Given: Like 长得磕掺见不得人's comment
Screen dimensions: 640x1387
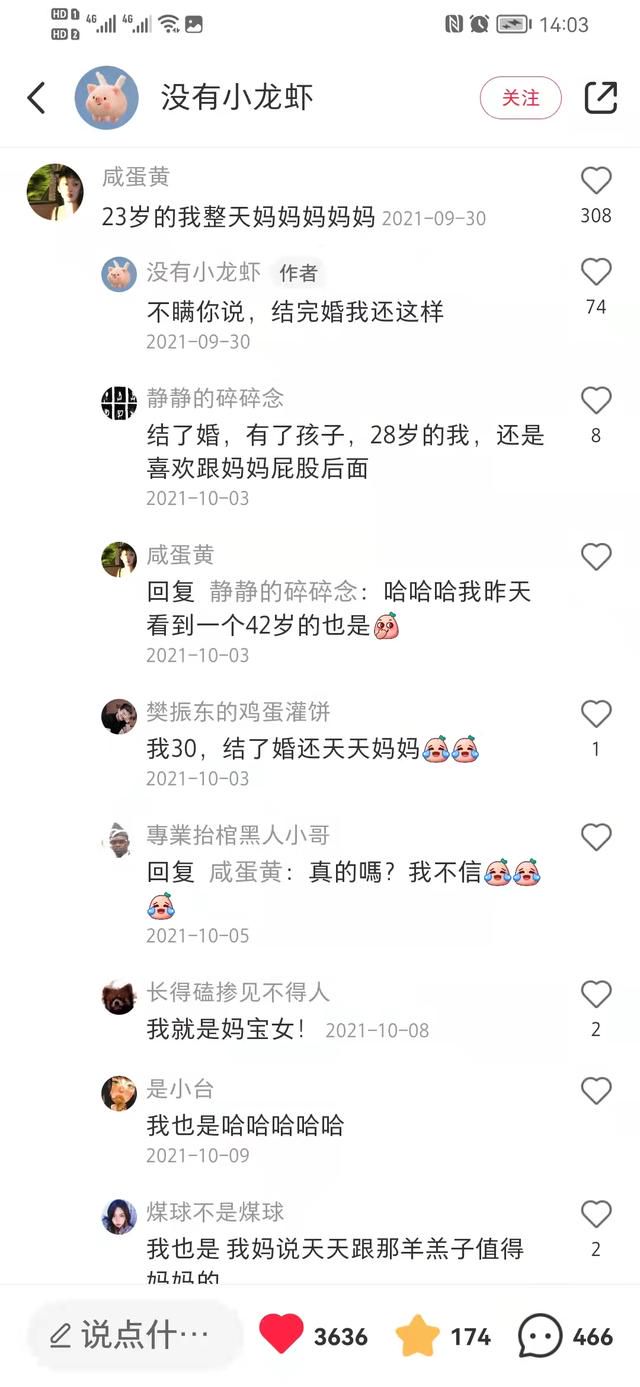Looking at the screenshot, I should [596, 994].
